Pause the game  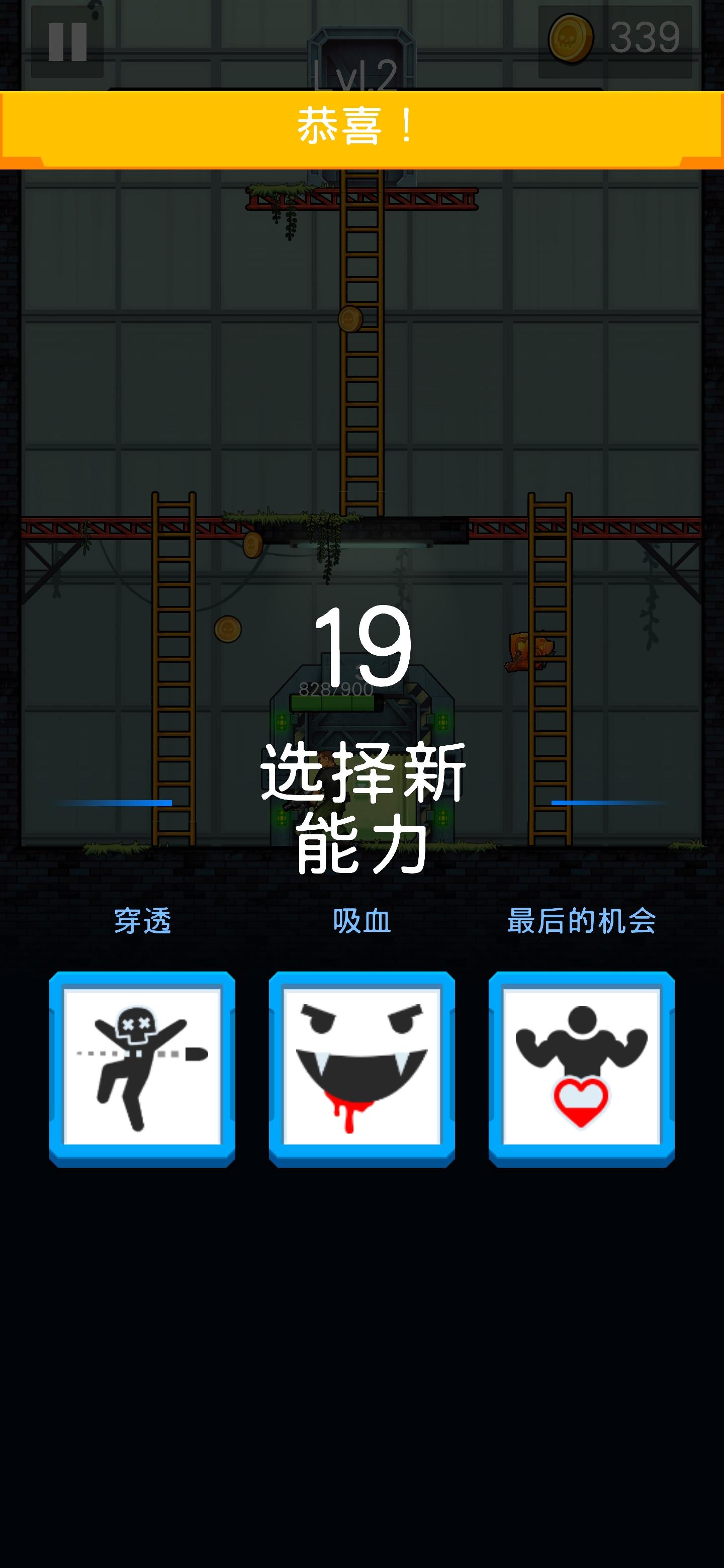[x=67, y=41]
